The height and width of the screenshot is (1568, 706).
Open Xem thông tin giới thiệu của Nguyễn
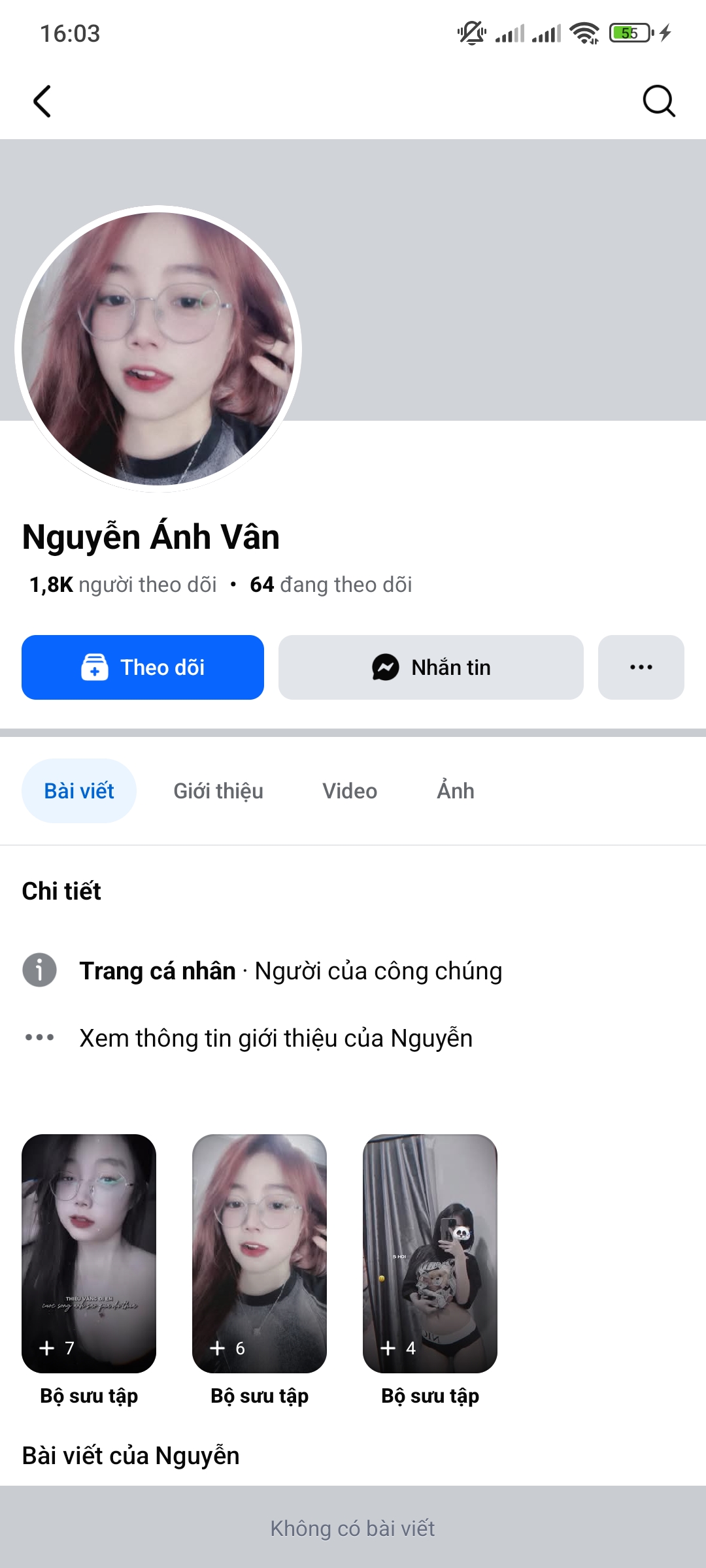tap(275, 1038)
